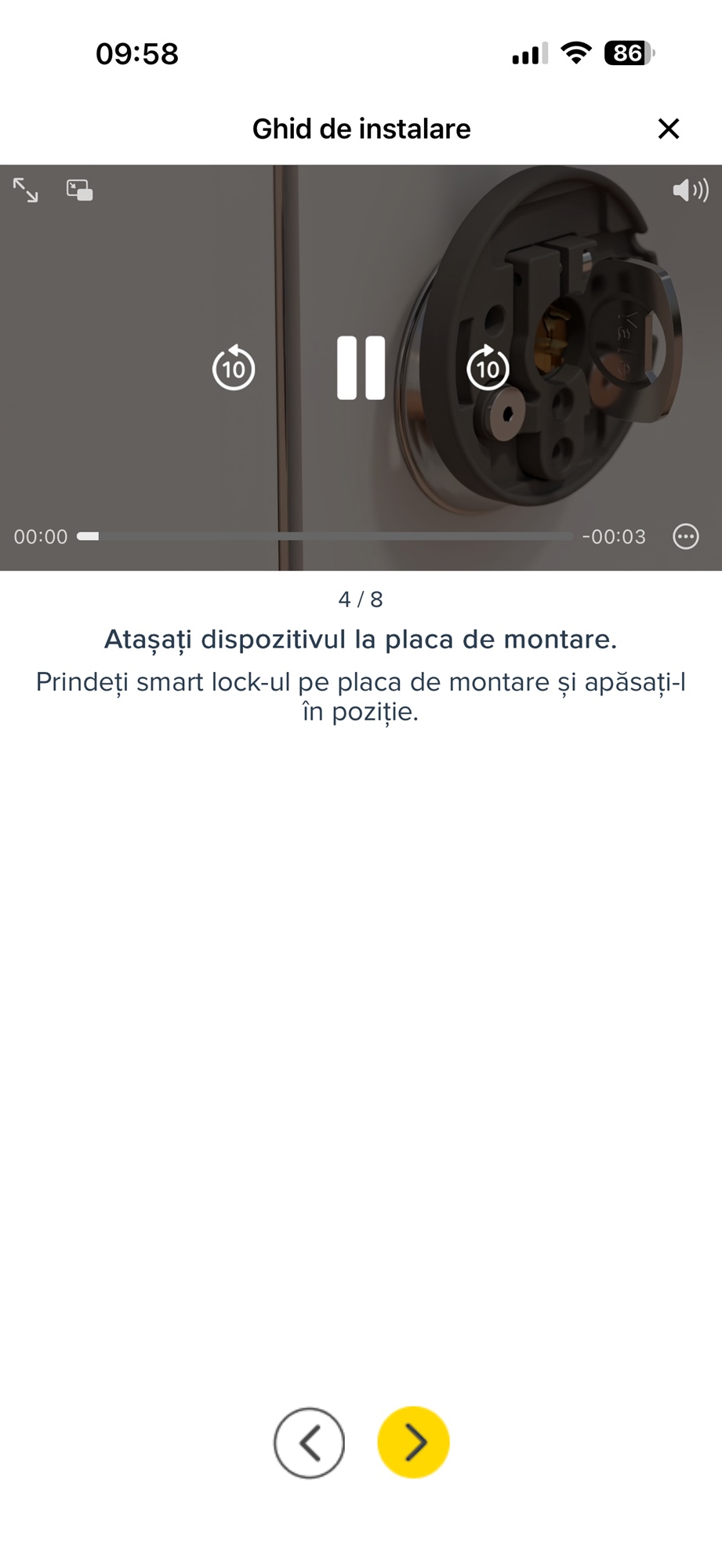Close the installation guide

tap(668, 129)
